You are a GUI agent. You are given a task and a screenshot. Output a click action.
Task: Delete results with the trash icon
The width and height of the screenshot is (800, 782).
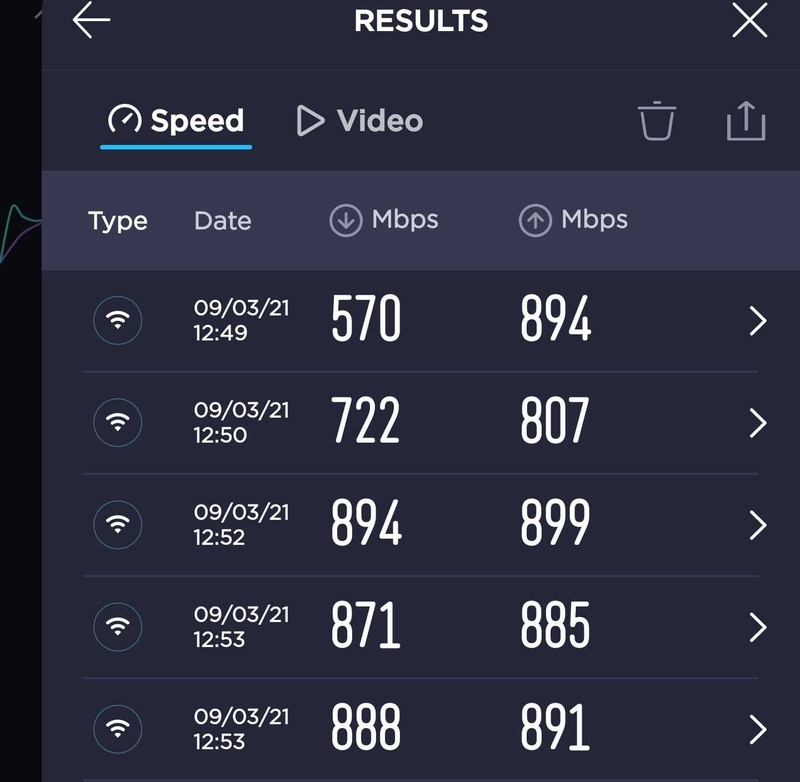pos(657,121)
